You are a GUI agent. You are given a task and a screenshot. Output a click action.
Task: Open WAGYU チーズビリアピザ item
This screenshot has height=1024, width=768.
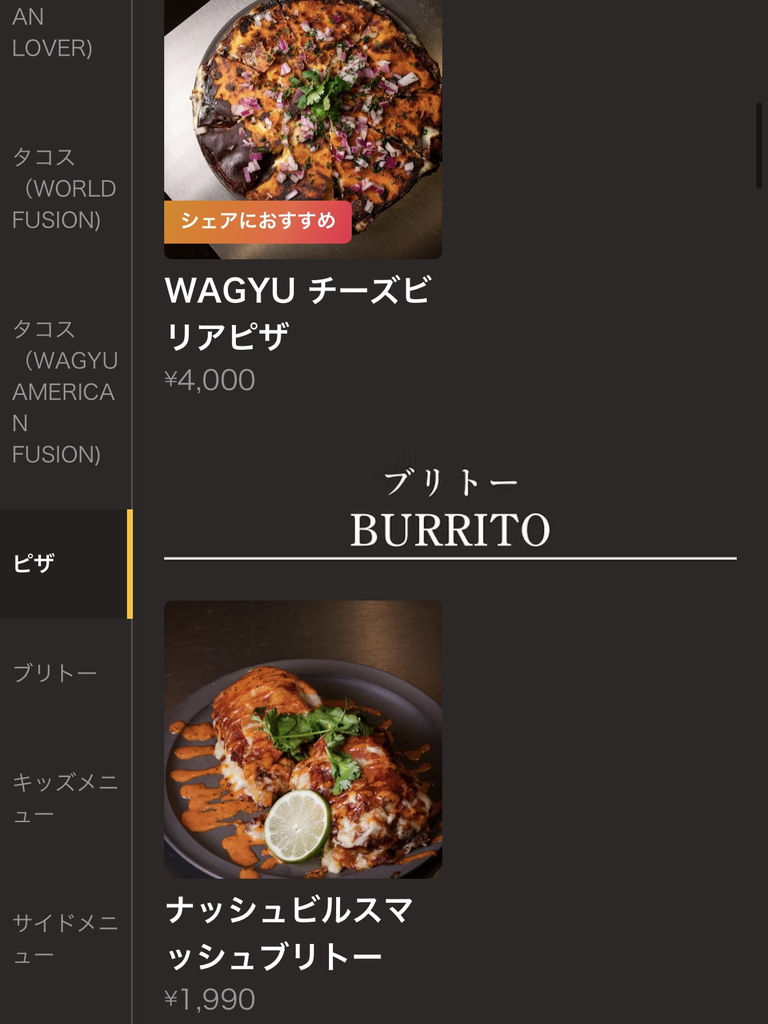[x=302, y=130]
